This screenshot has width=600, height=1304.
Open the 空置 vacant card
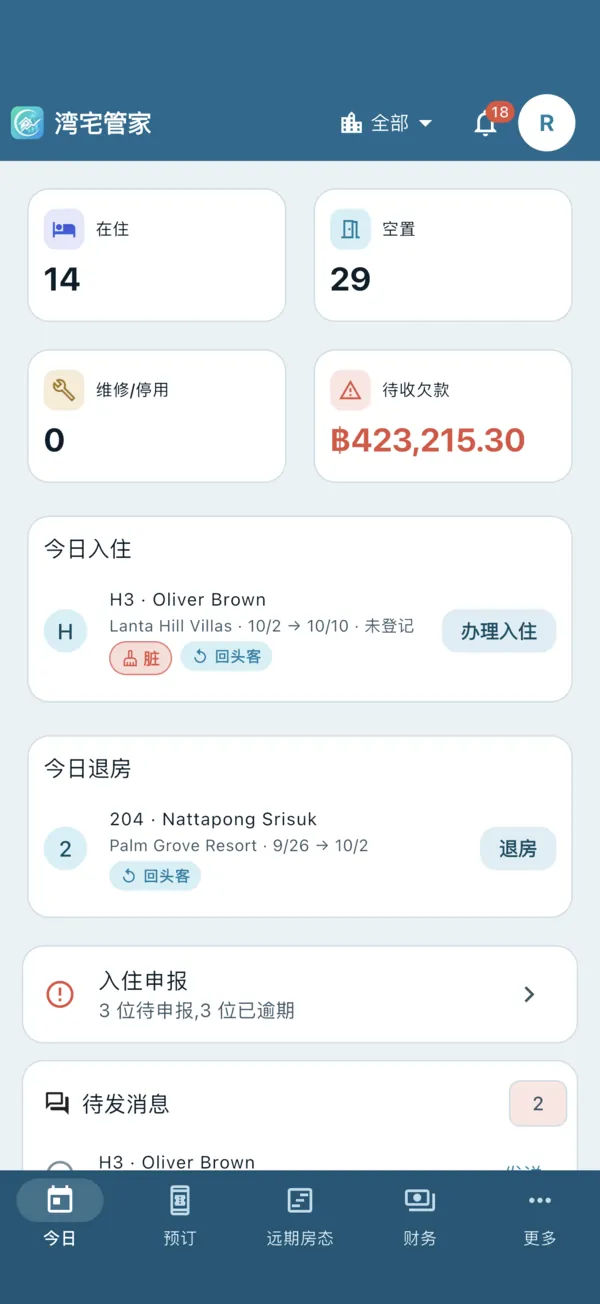click(x=443, y=255)
